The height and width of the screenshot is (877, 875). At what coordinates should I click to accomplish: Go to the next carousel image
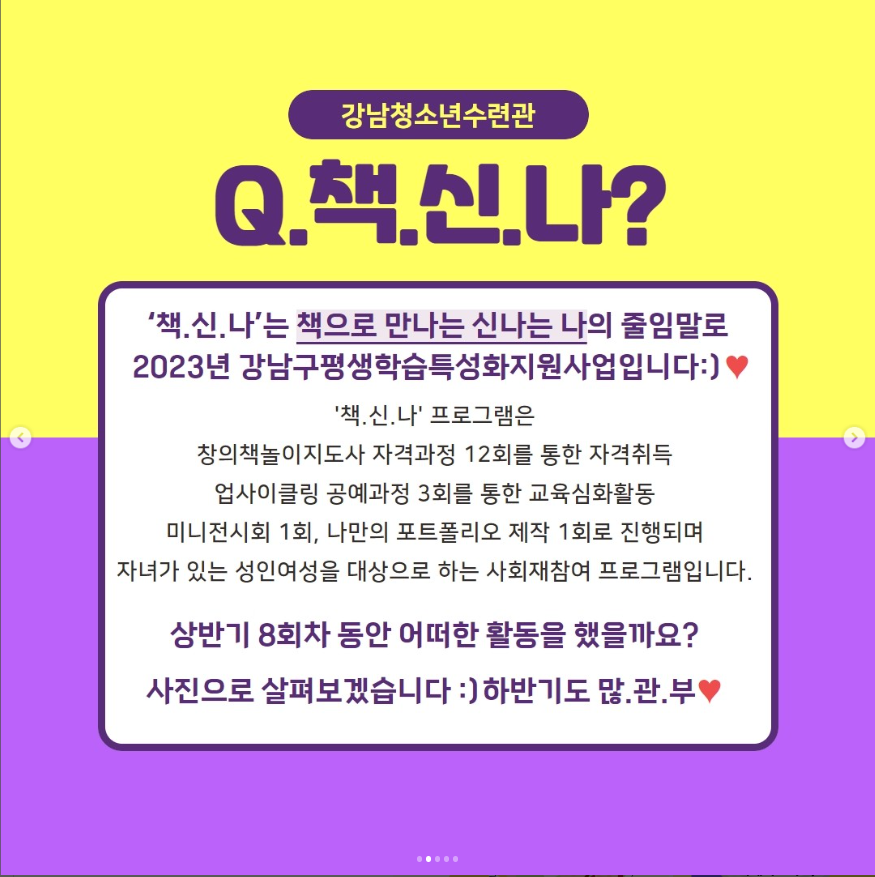coord(853,437)
